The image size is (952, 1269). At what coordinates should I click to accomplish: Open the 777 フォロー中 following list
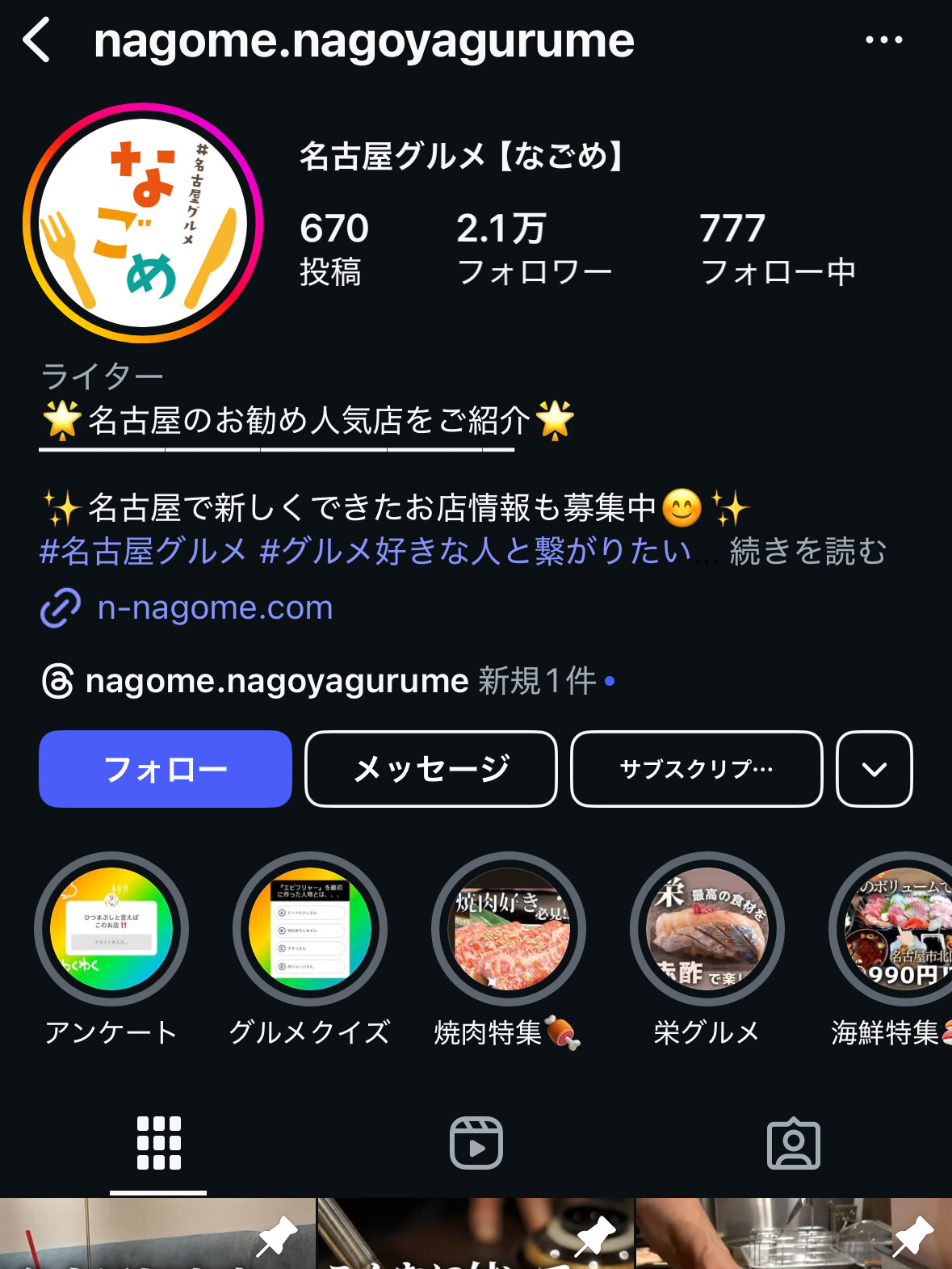tap(778, 248)
